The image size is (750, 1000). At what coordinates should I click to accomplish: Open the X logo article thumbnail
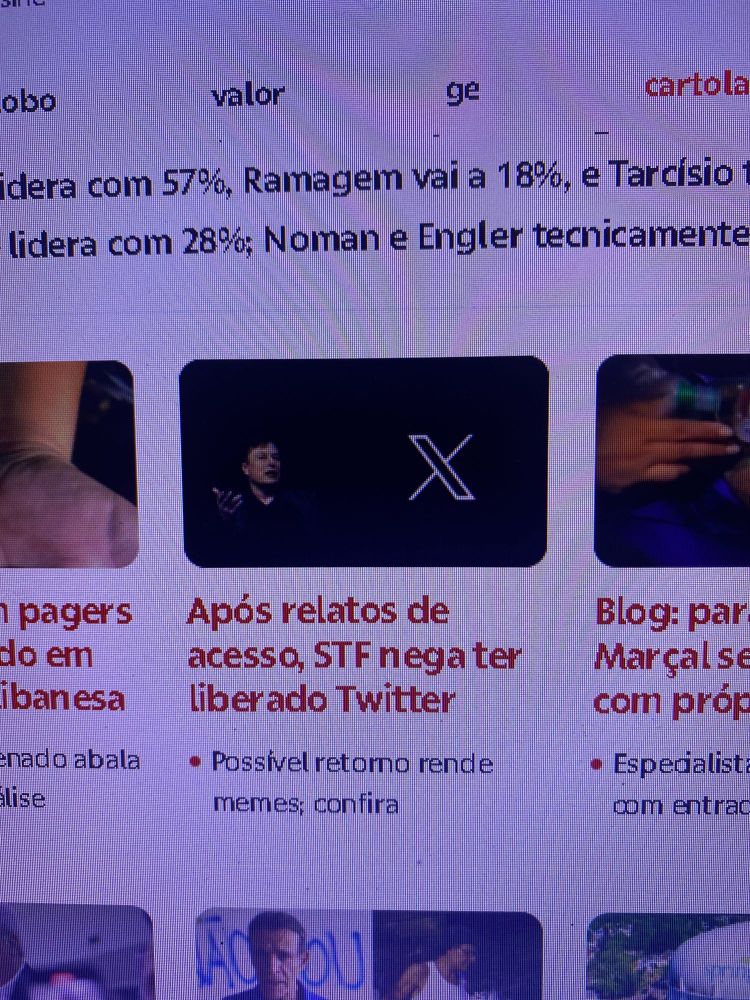pyautogui.click(x=364, y=461)
